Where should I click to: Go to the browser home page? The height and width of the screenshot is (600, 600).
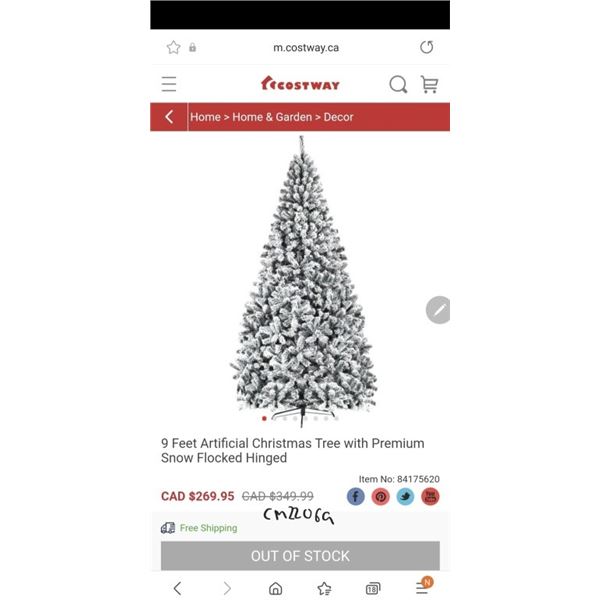[x=275, y=588]
